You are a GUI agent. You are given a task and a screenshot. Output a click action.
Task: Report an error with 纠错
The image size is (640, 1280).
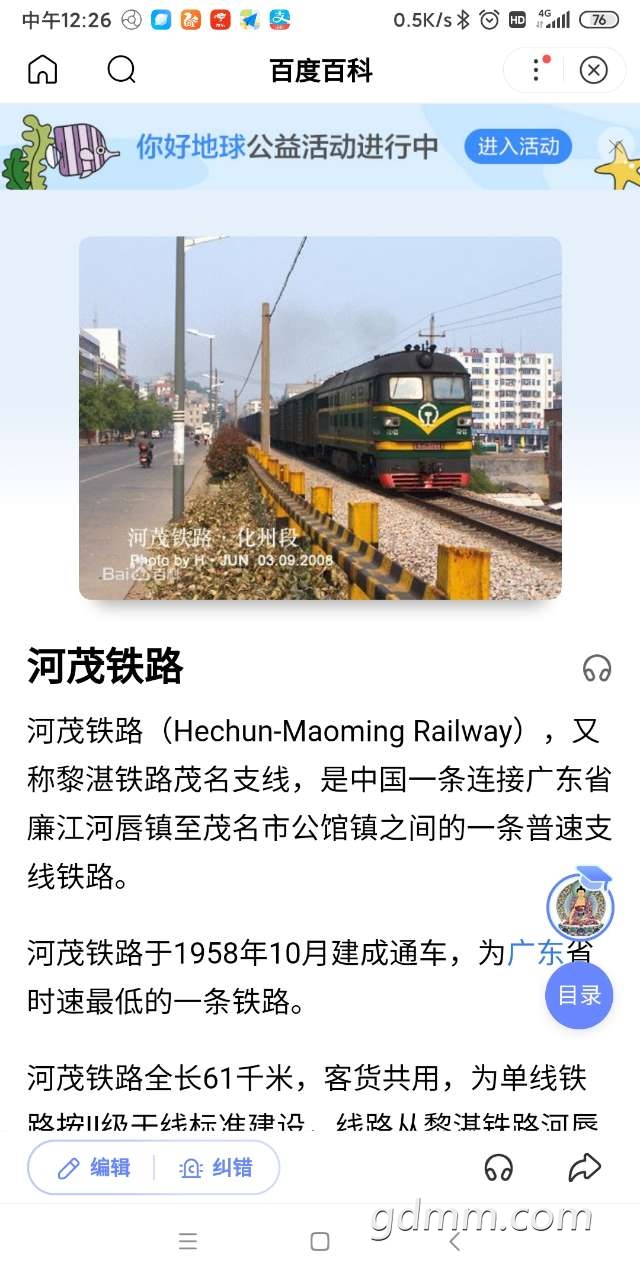pos(216,1167)
